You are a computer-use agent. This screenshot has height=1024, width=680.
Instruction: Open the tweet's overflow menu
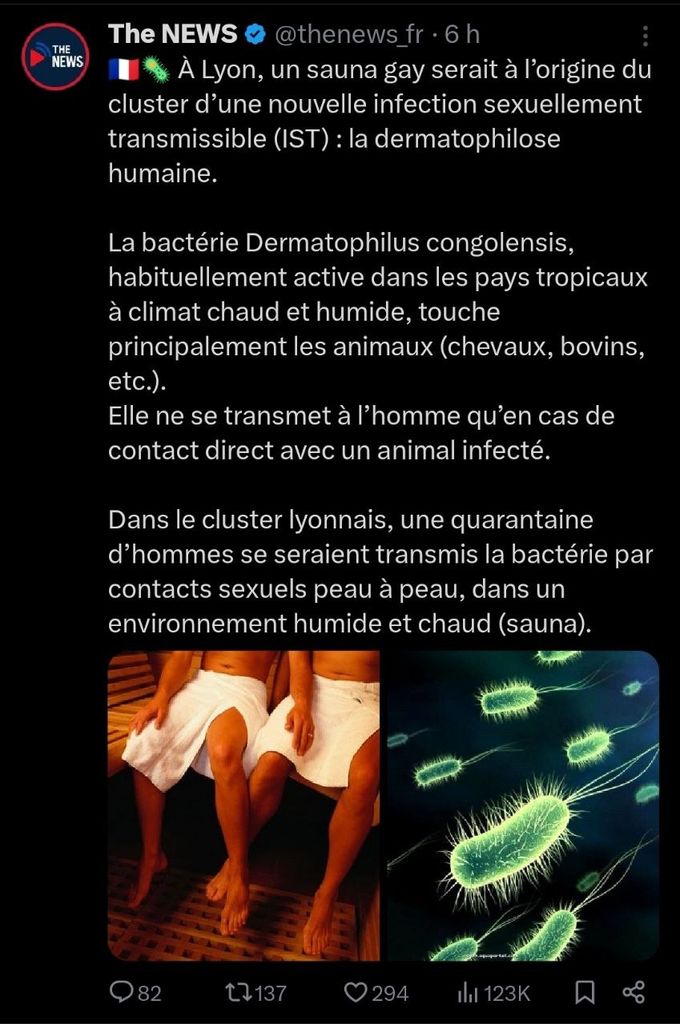click(x=645, y=36)
